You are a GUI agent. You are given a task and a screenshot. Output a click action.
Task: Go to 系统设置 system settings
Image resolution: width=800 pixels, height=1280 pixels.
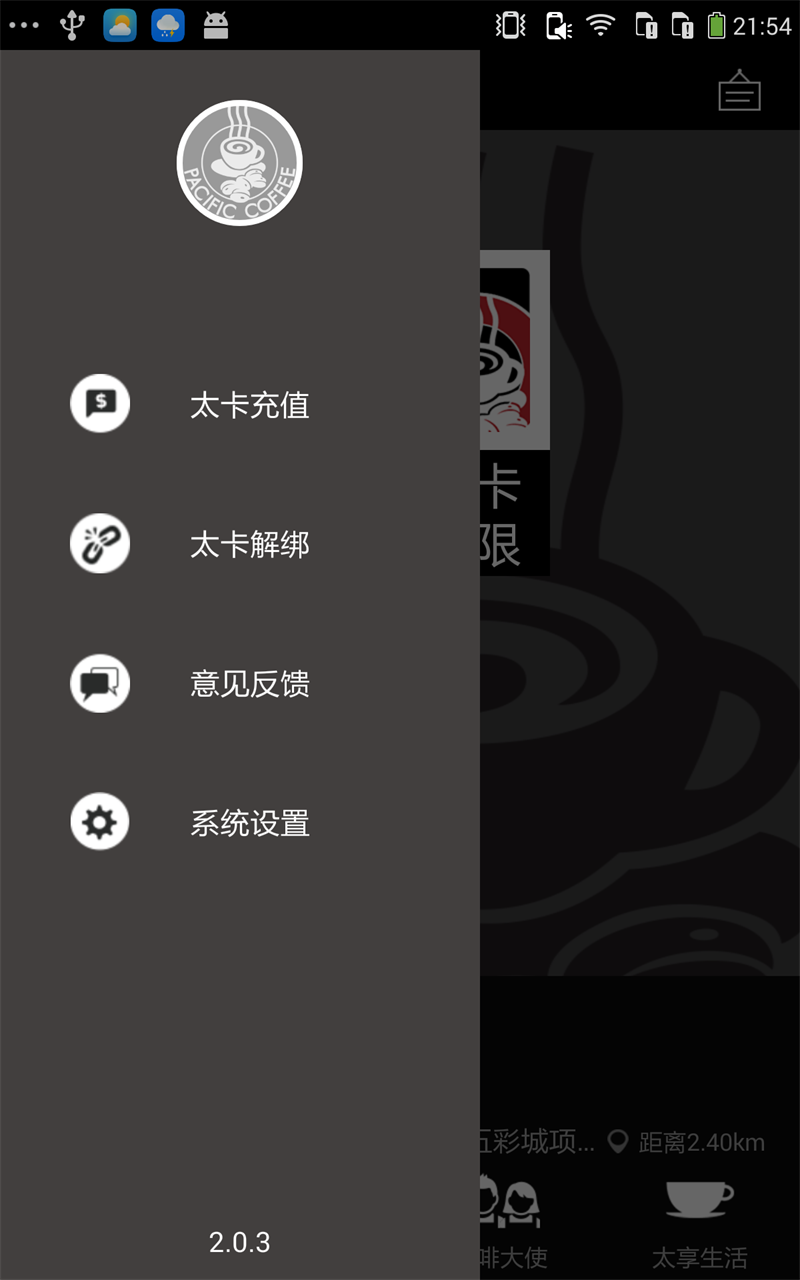(249, 823)
